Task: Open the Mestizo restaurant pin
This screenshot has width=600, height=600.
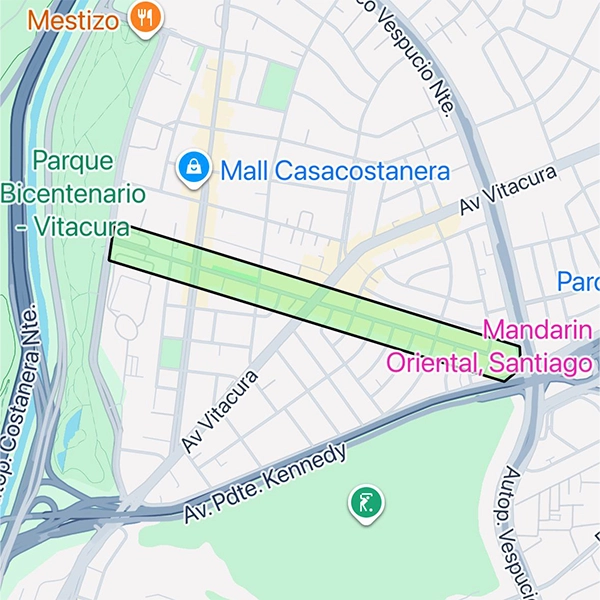Action: [x=147, y=17]
